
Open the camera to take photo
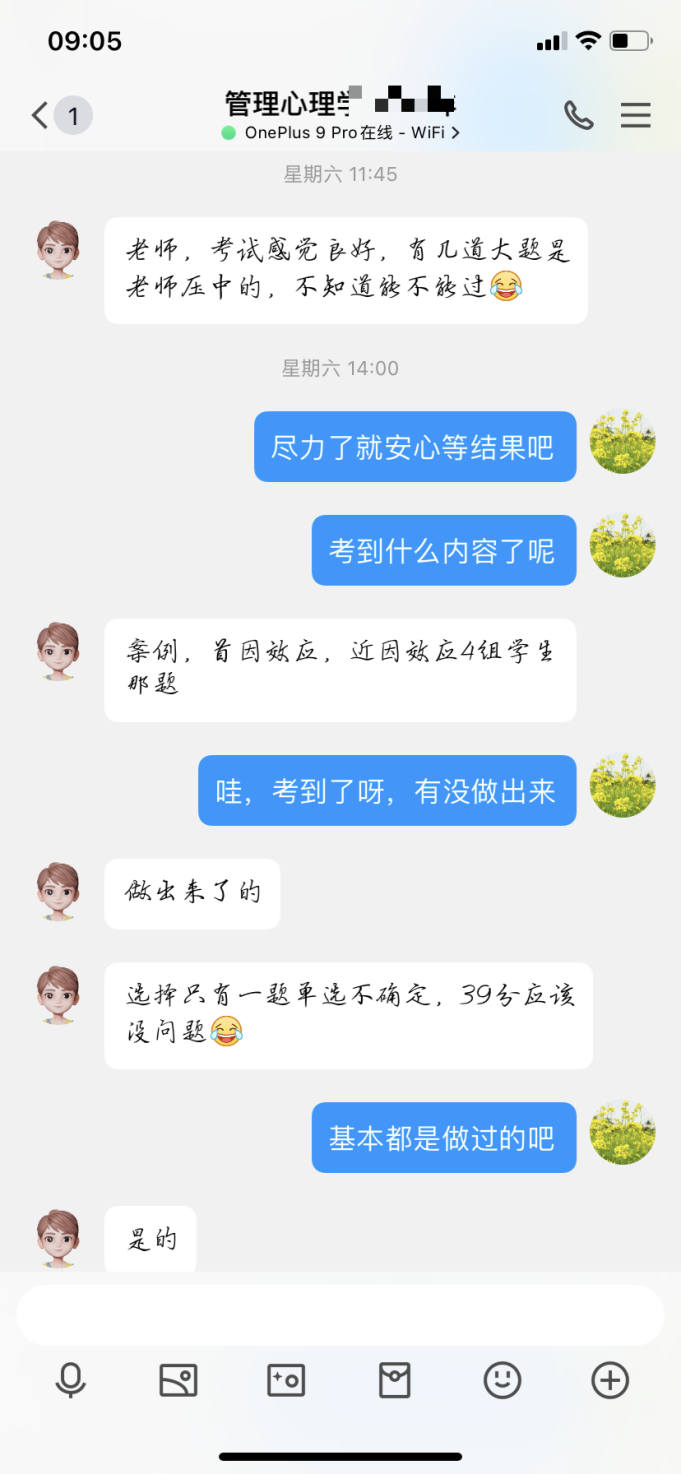click(286, 1381)
